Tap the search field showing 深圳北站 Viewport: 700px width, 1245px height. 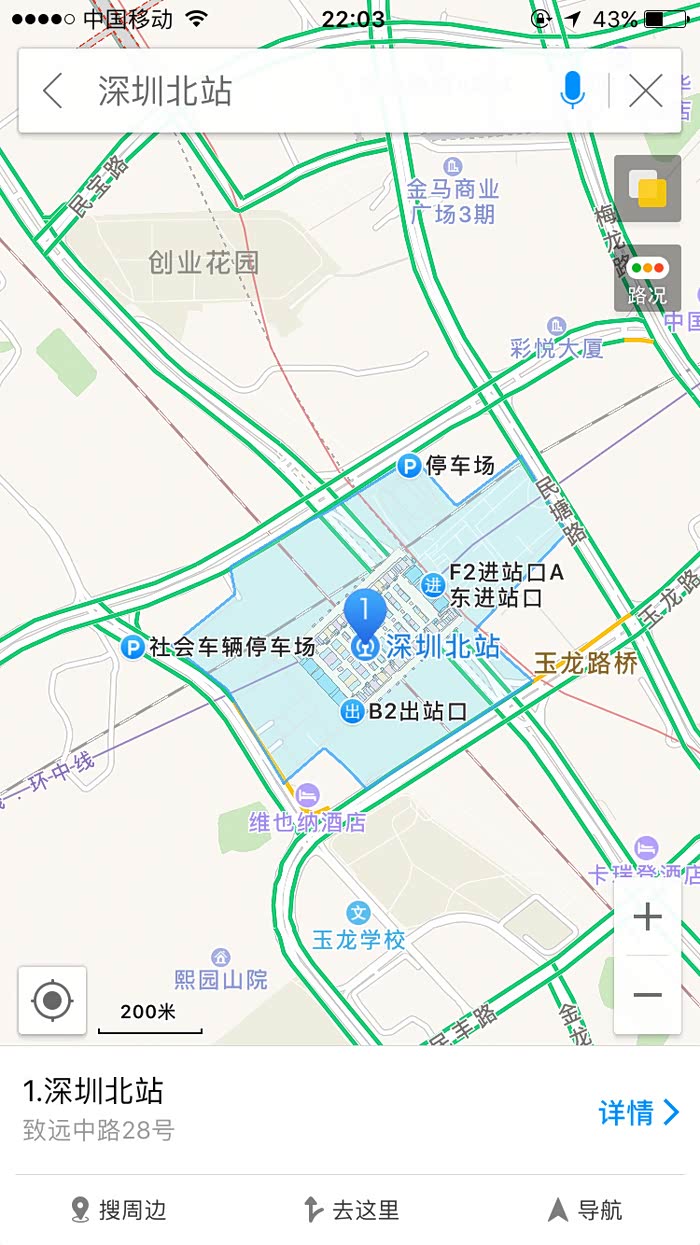pos(300,91)
